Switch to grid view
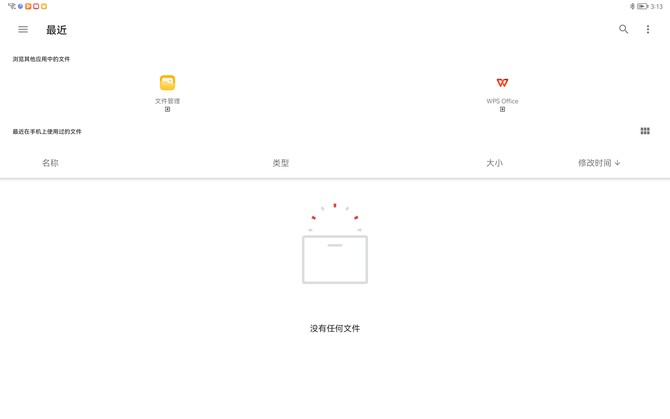The height and width of the screenshot is (419, 670). (x=645, y=131)
